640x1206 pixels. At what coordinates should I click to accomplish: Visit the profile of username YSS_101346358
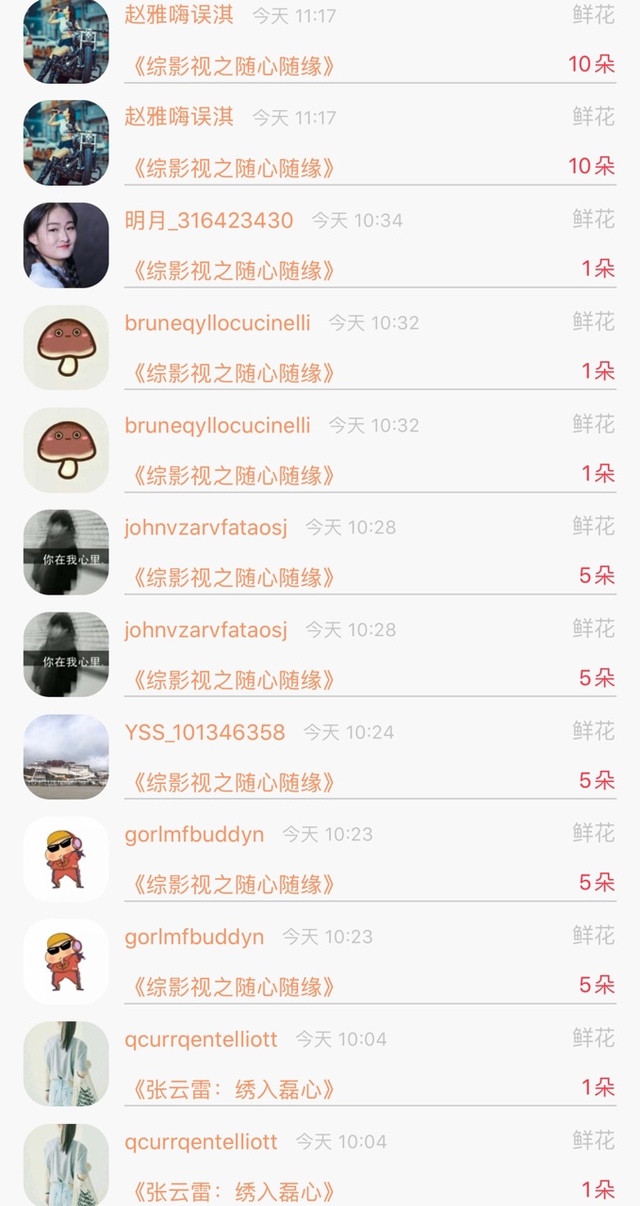[x=205, y=733]
